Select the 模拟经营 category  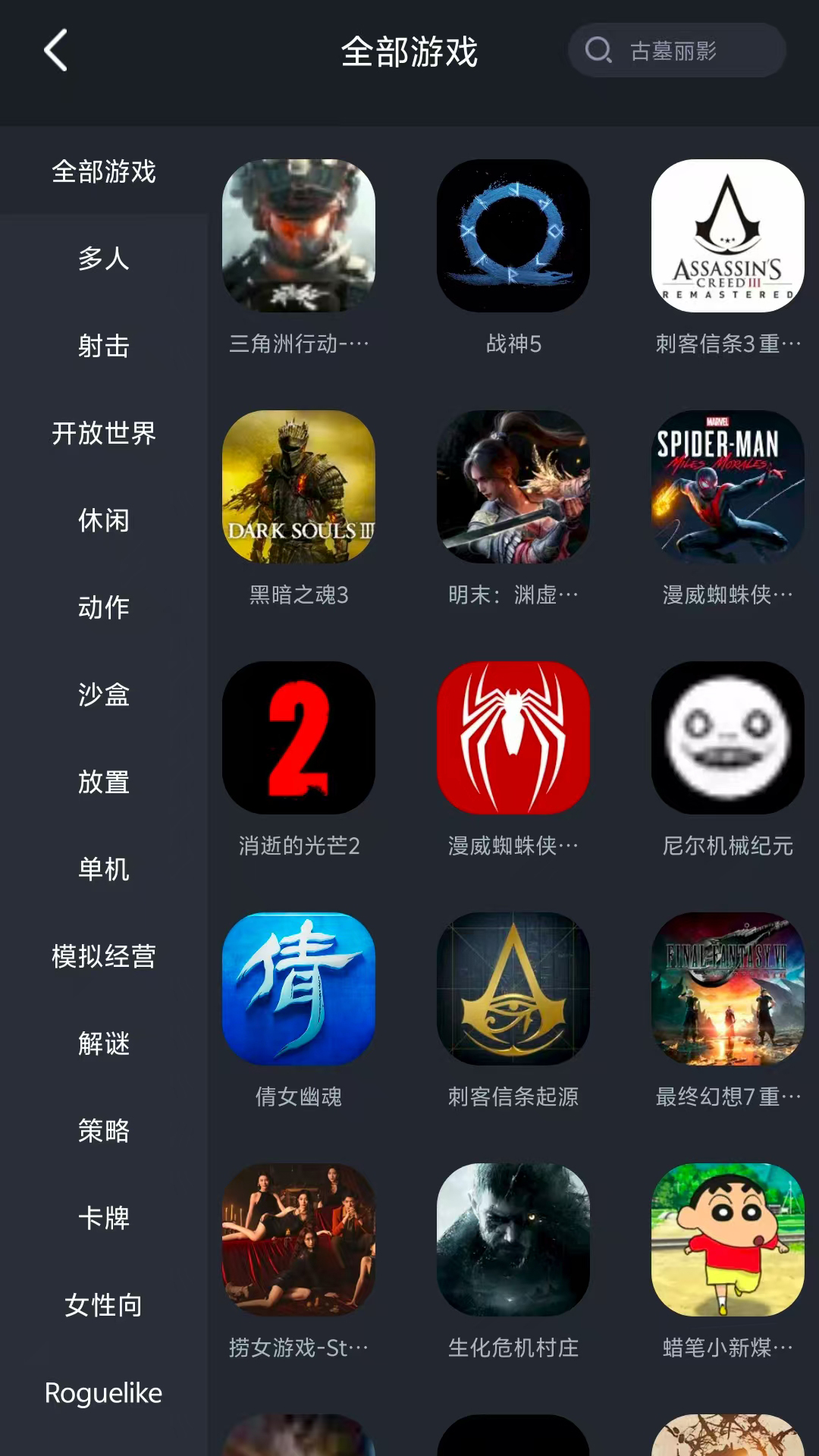pos(104,956)
